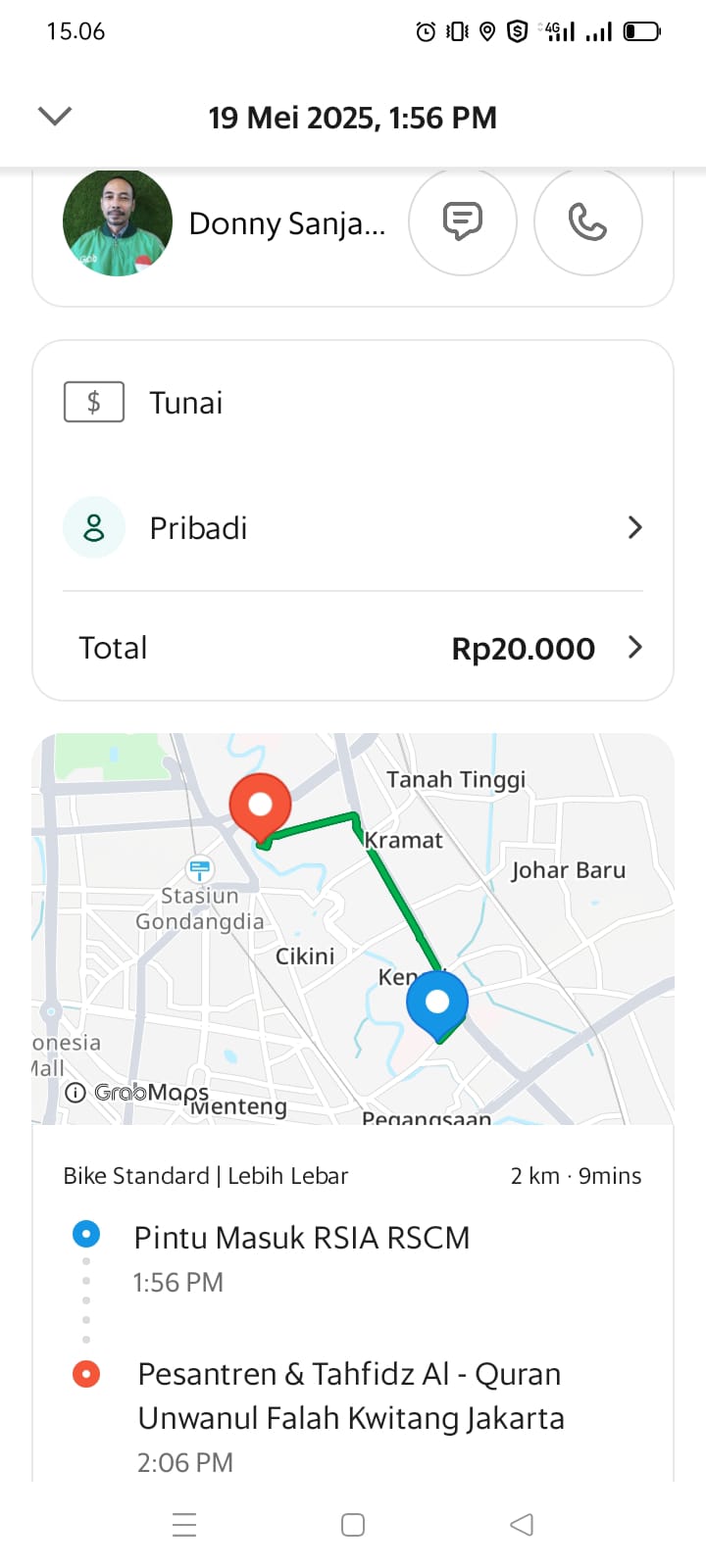Call the driver with the phone icon

[x=587, y=221]
